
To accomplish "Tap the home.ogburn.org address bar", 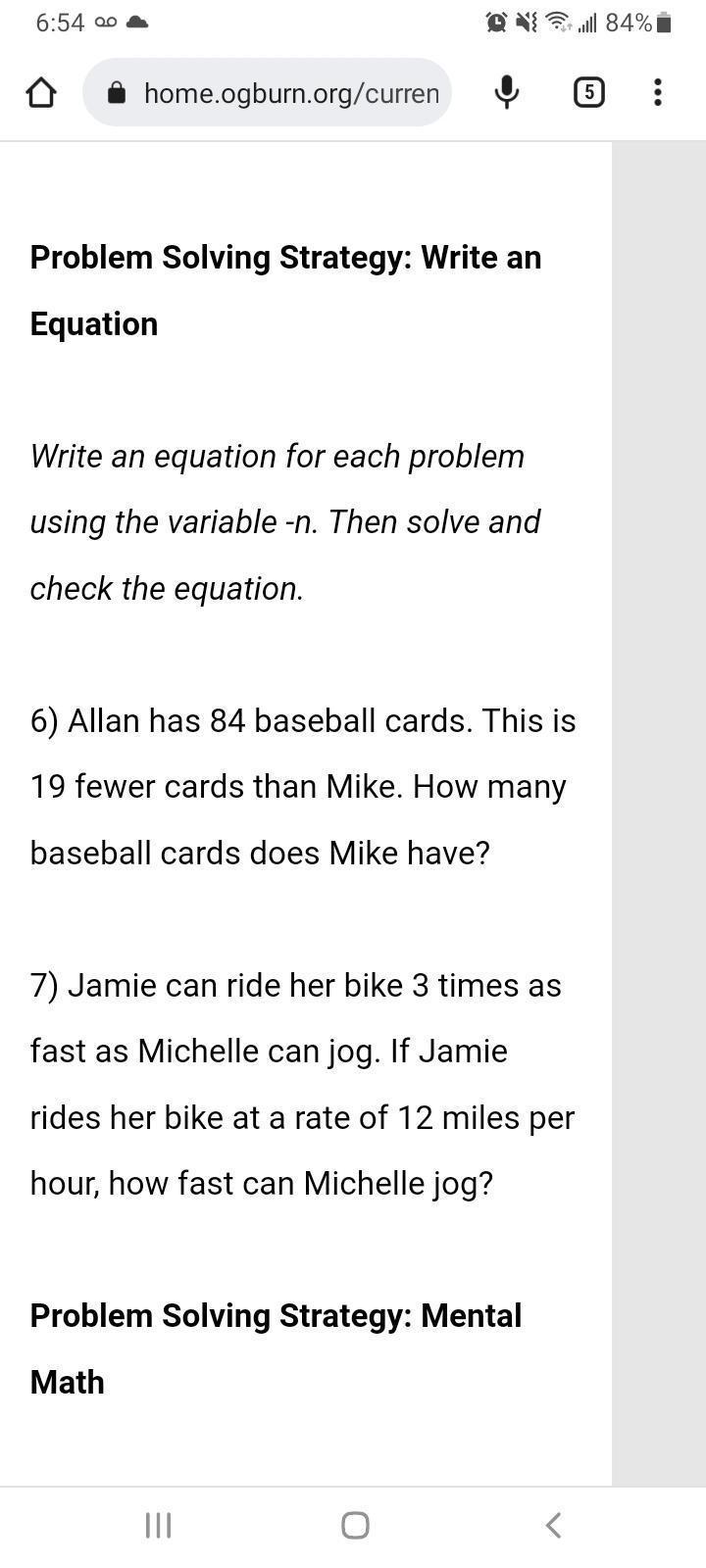I will click(x=284, y=93).
